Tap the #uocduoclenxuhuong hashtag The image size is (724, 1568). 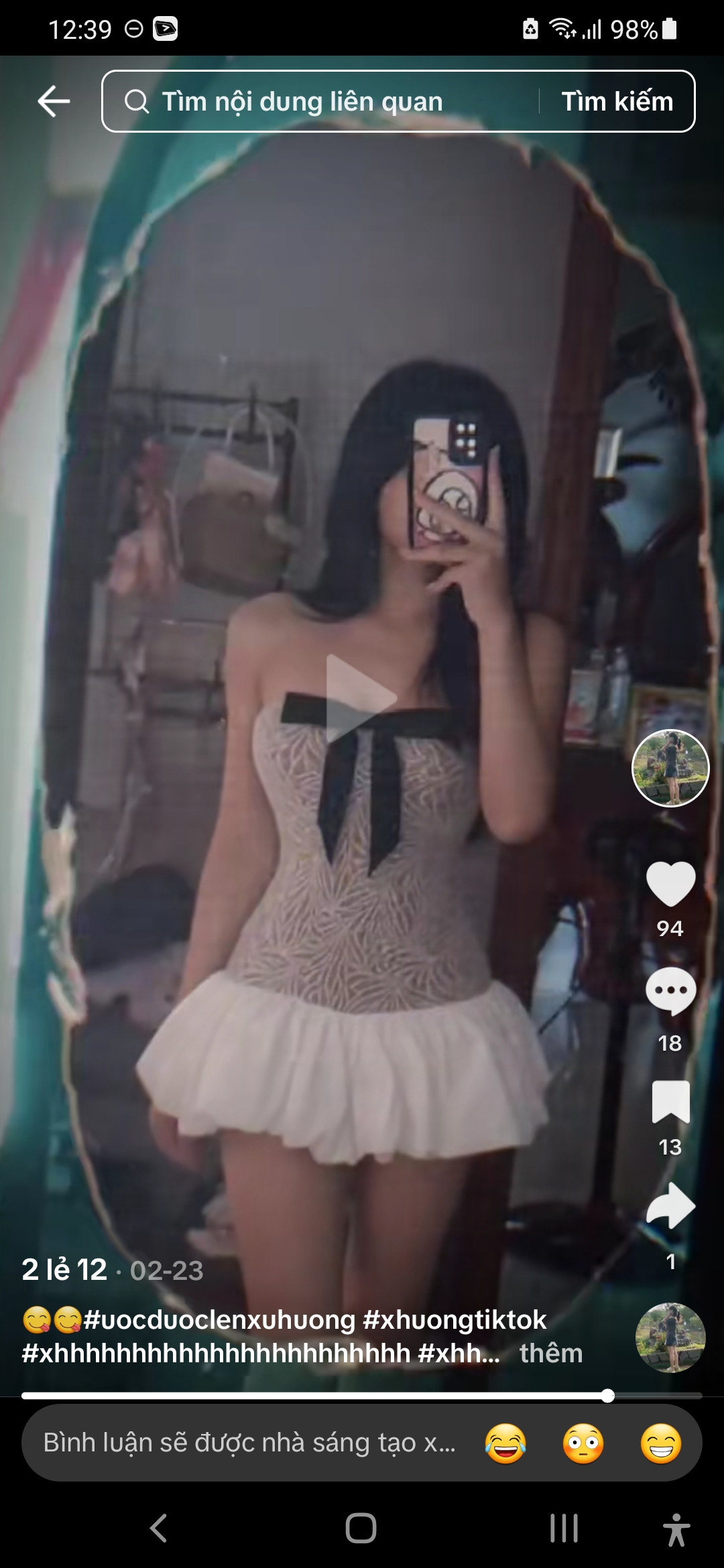pyautogui.click(x=219, y=1319)
